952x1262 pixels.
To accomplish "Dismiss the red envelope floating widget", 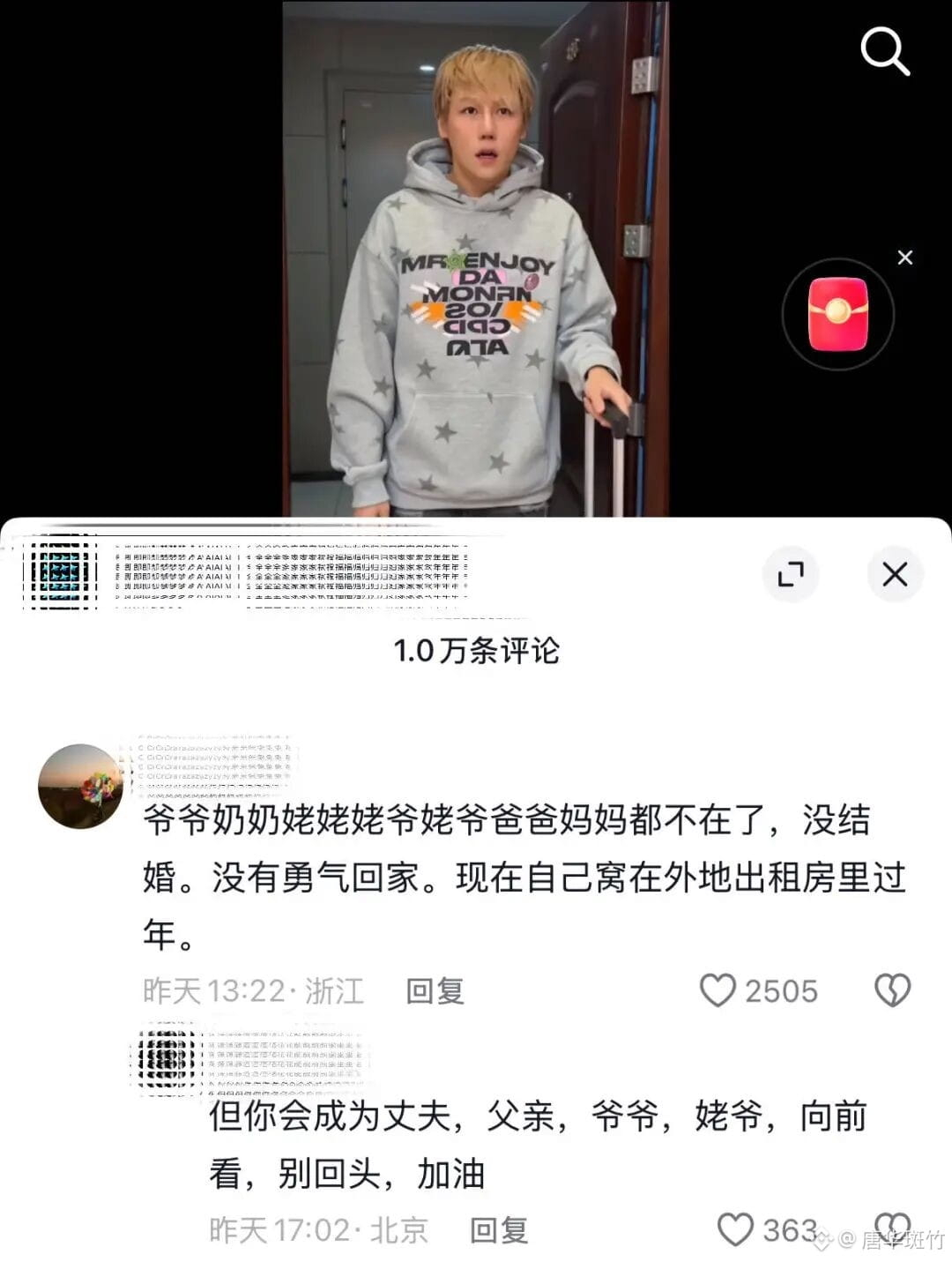I will [904, 258].
